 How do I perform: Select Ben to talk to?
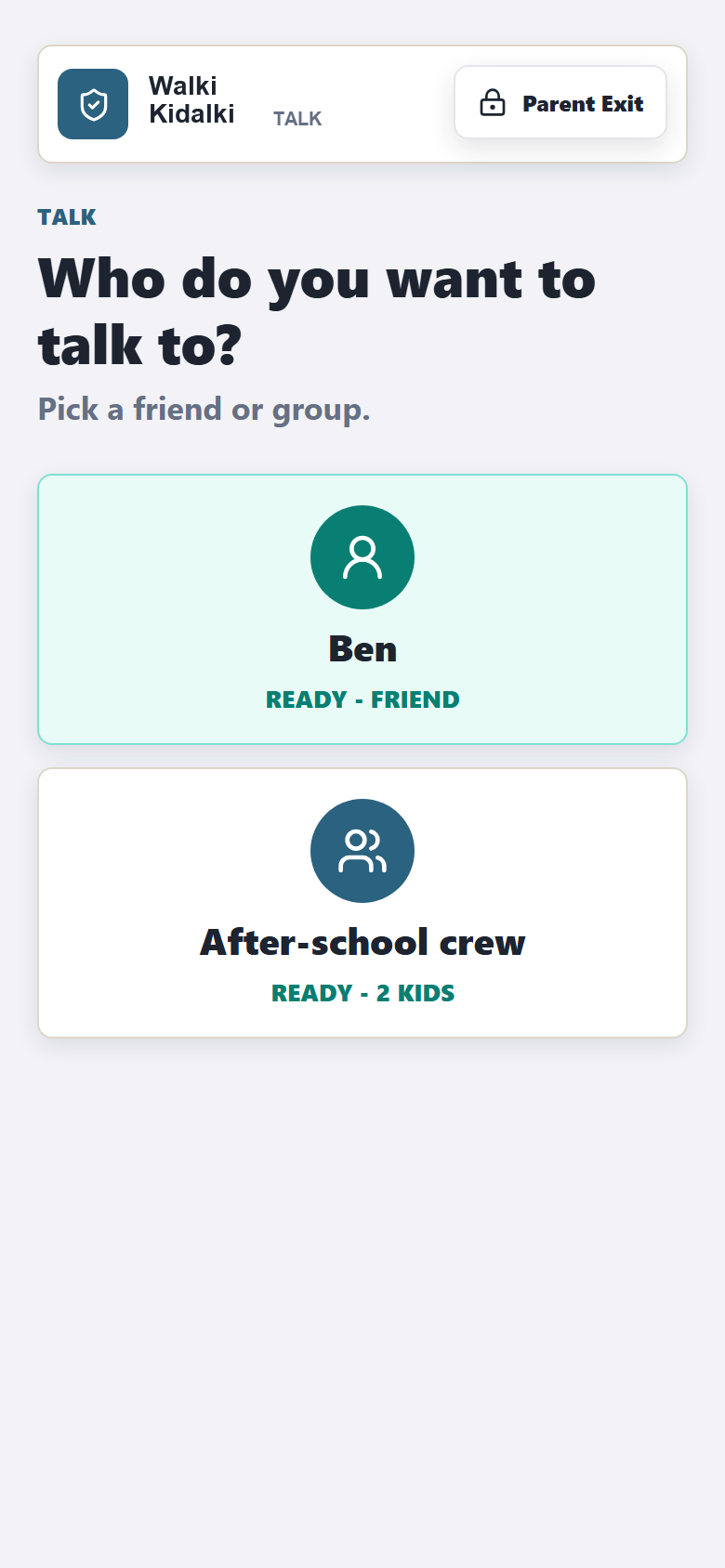pyautogui.click(x=362, y=609)
